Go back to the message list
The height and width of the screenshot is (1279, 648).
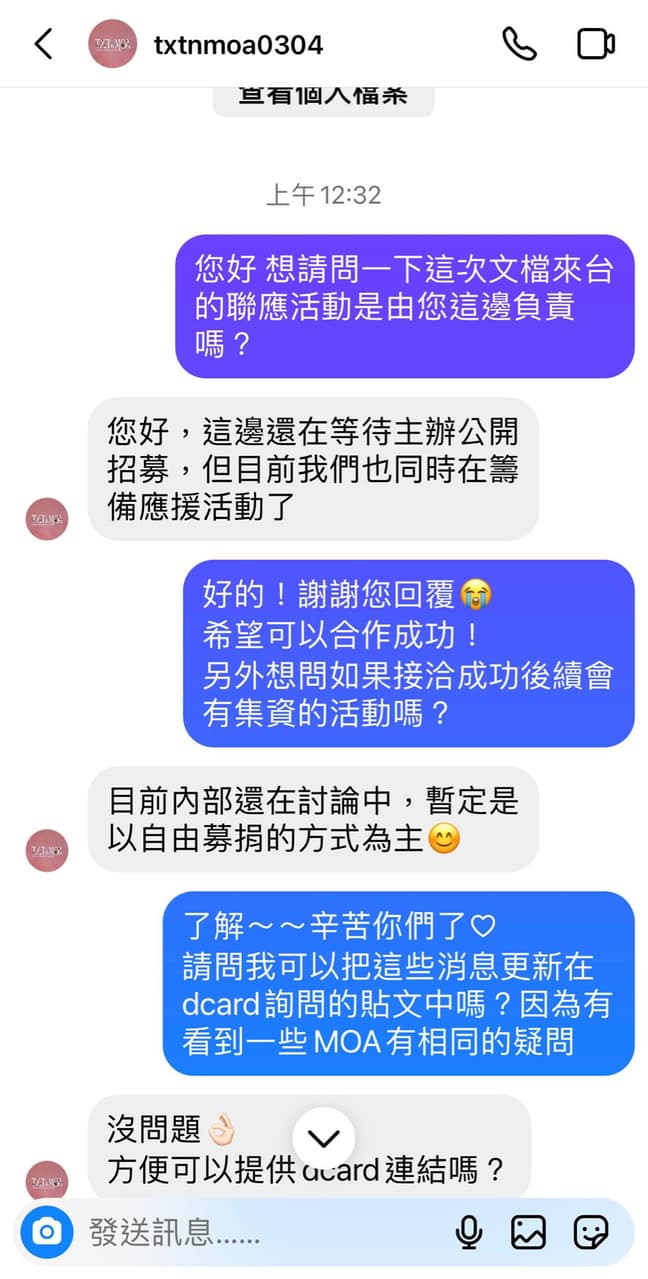click(43, 44)
